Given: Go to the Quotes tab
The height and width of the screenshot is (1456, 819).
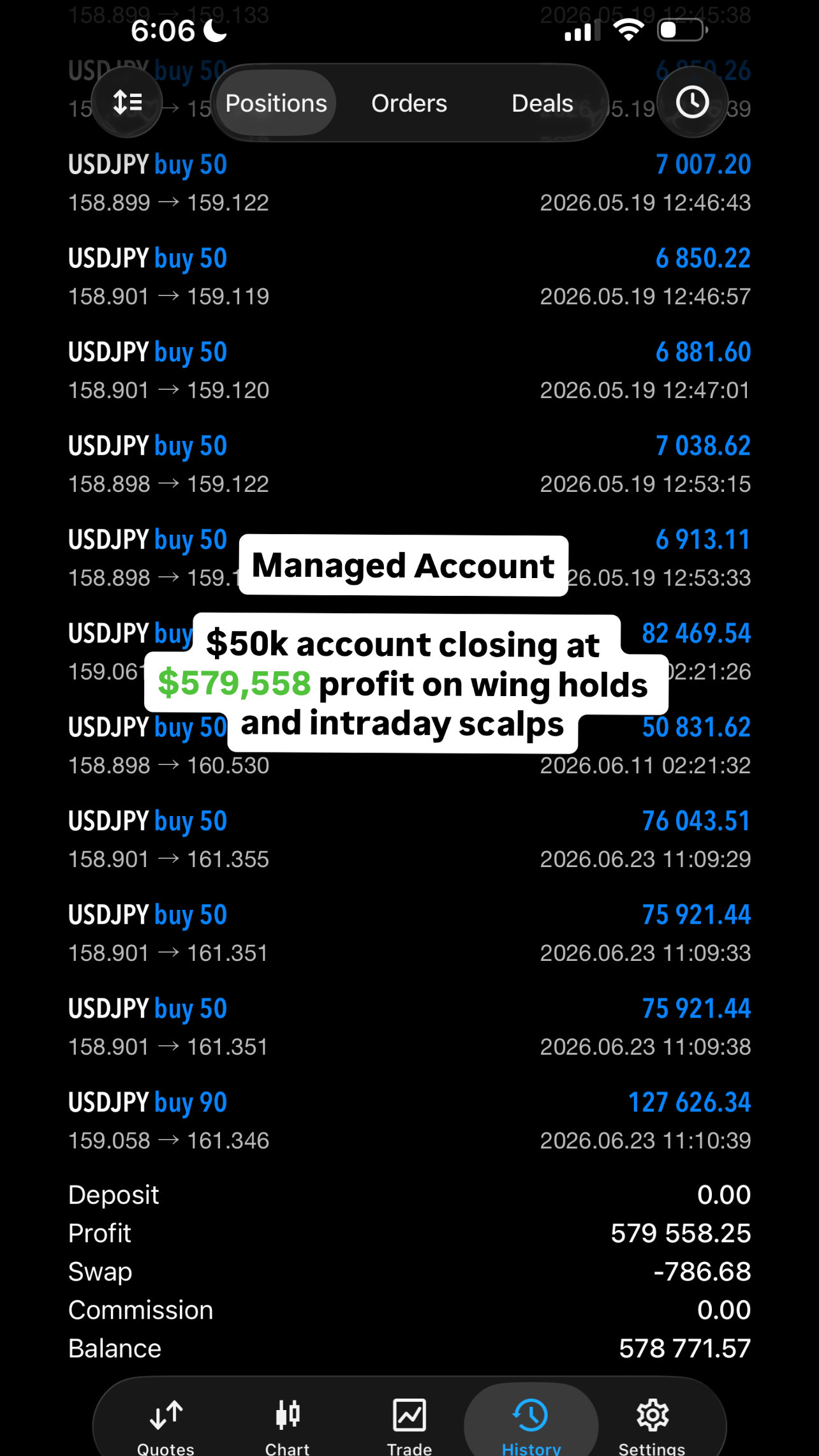Looking at the screenshot, I should click(166, 1425).
